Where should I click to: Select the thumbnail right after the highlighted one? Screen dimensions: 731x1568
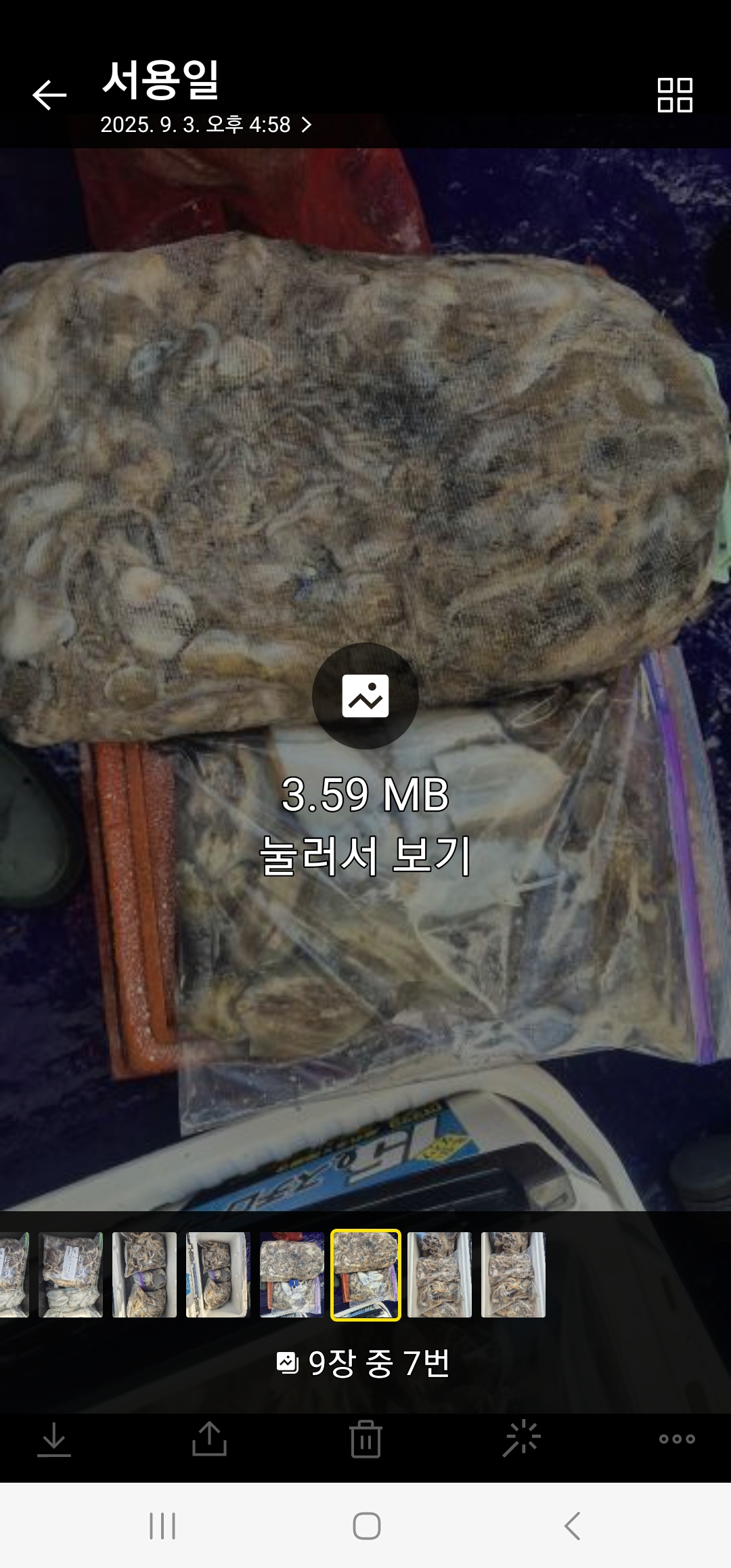click(x=439, y=1275)
